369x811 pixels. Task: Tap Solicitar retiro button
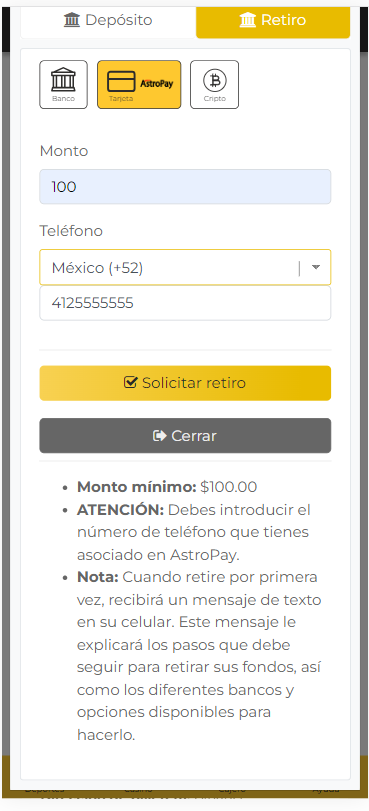click(x=185, y=383)
